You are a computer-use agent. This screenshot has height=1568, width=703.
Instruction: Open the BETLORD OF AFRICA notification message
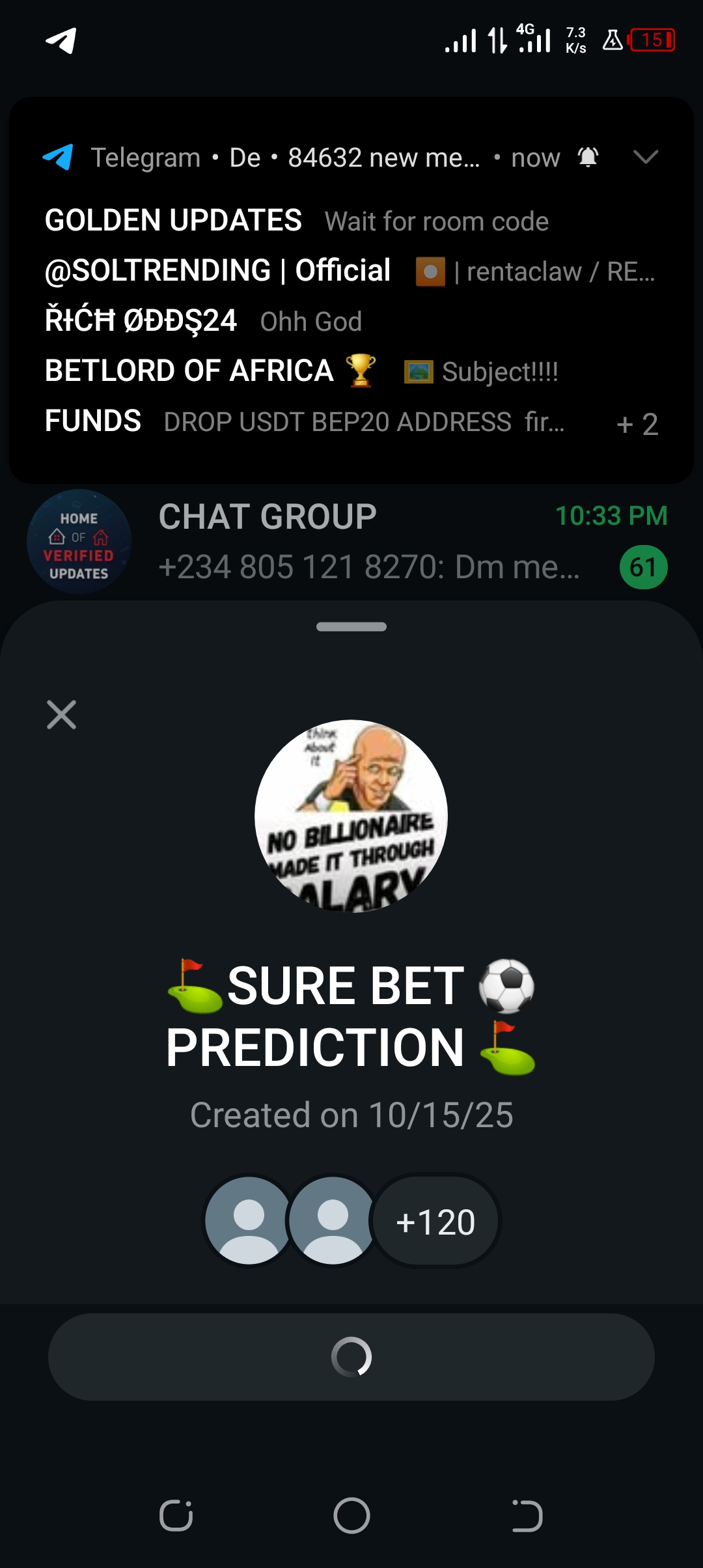coord(301,371)
